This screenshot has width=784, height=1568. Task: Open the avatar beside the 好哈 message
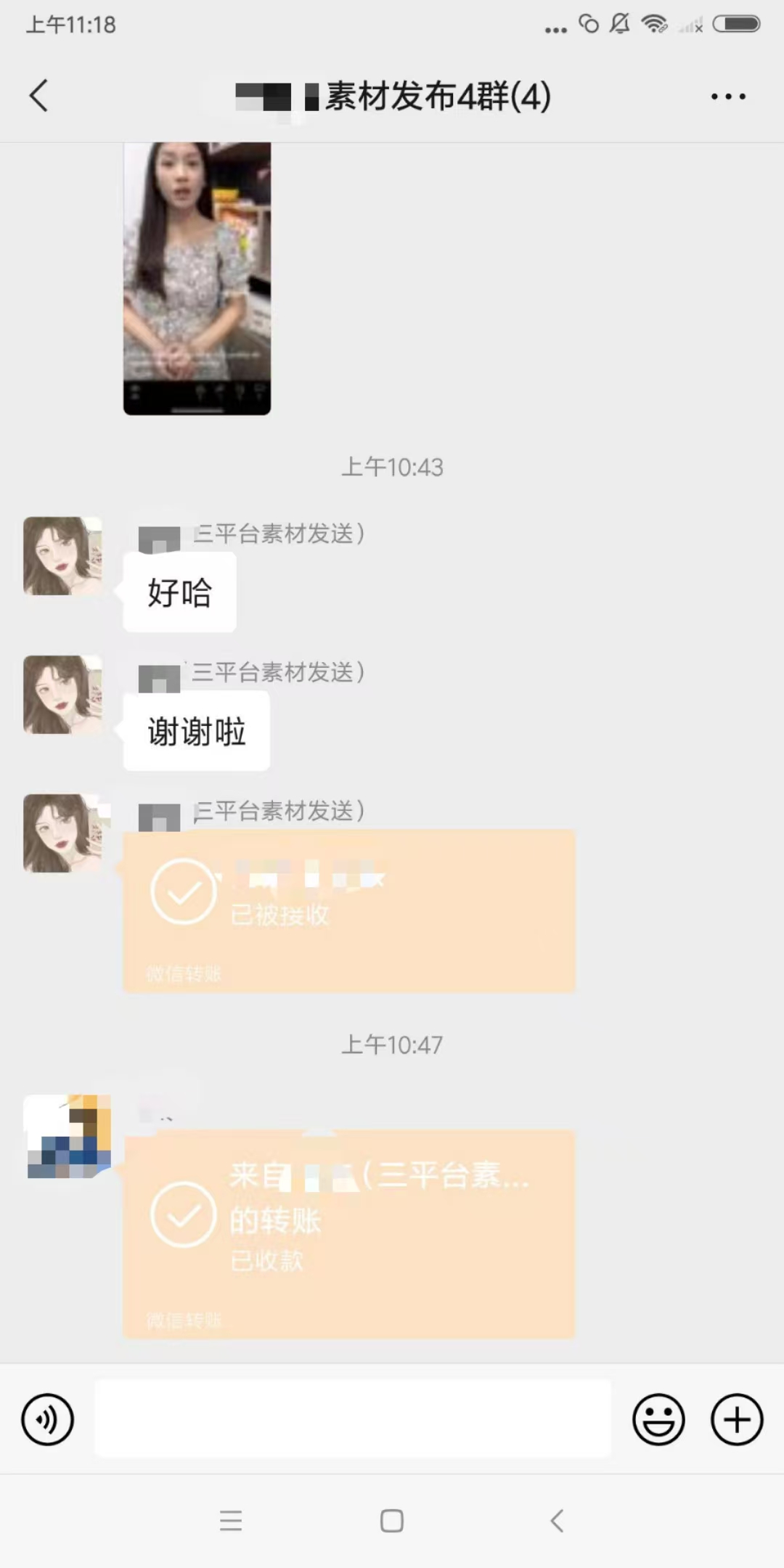point(62,556)
